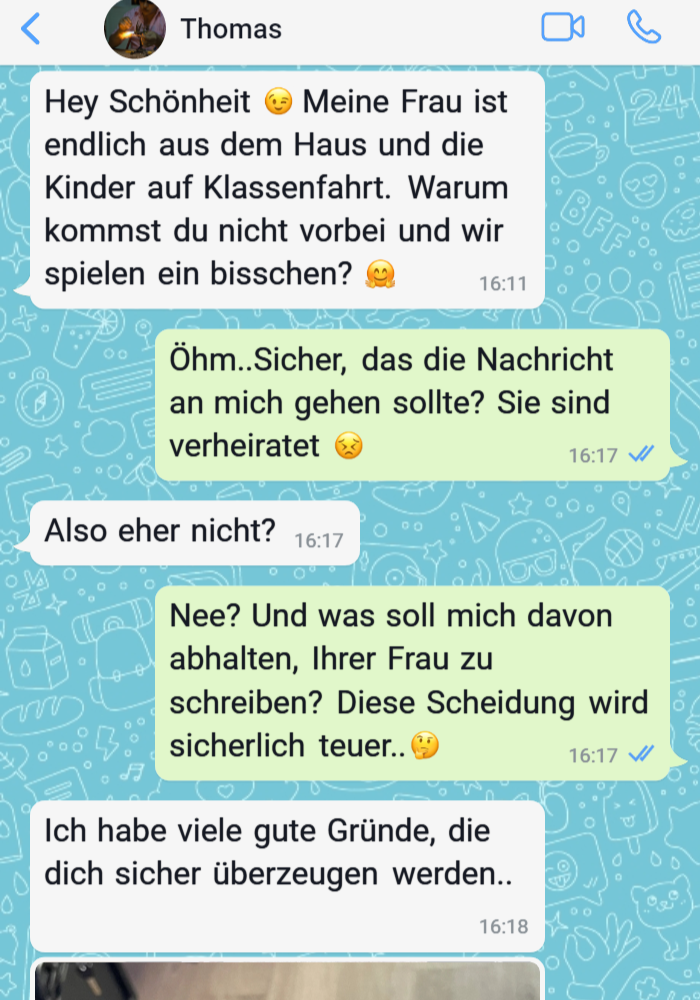Go back to the chat list
Screen dimensions: 700x1000
pyautogui.click(x=31, y=29)
